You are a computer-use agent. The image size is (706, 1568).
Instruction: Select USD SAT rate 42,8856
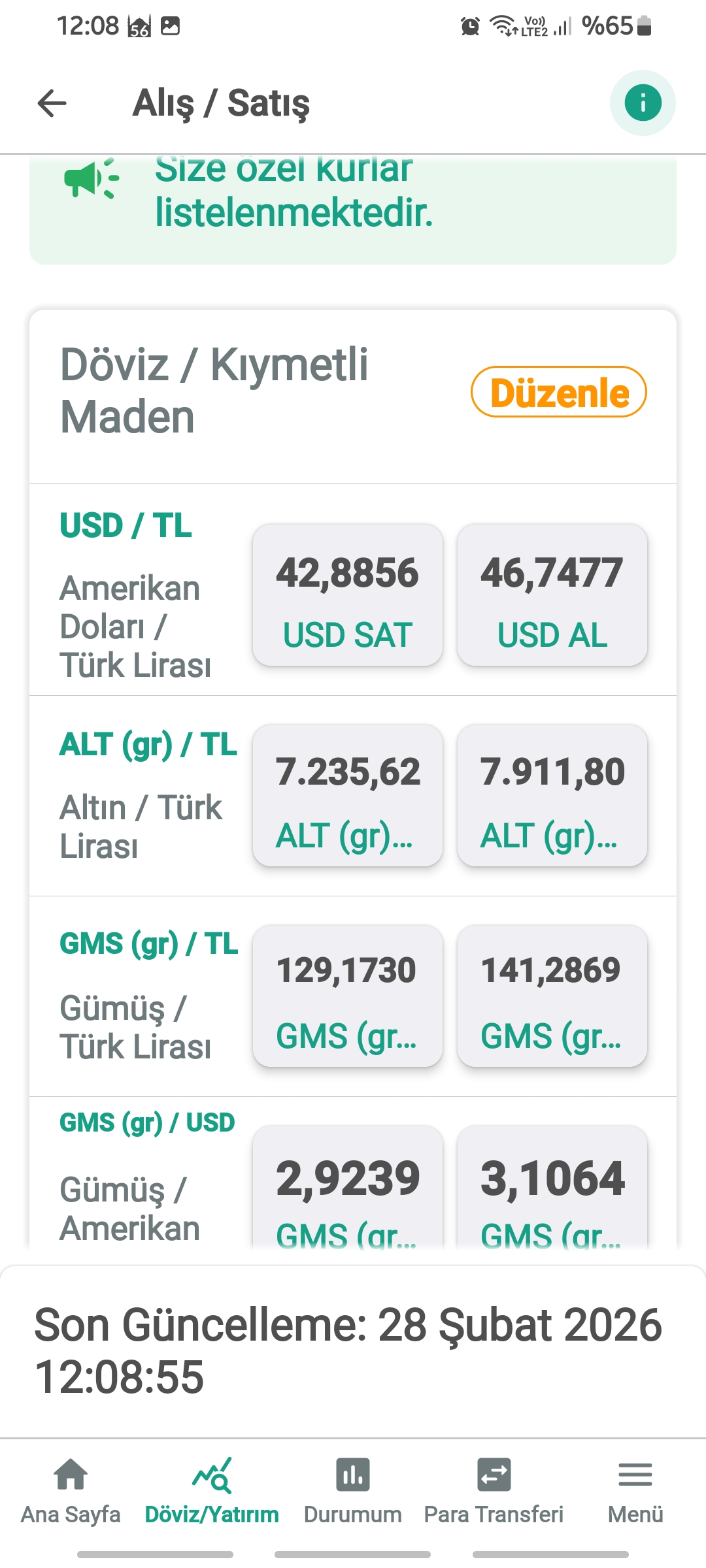(347, 595)
